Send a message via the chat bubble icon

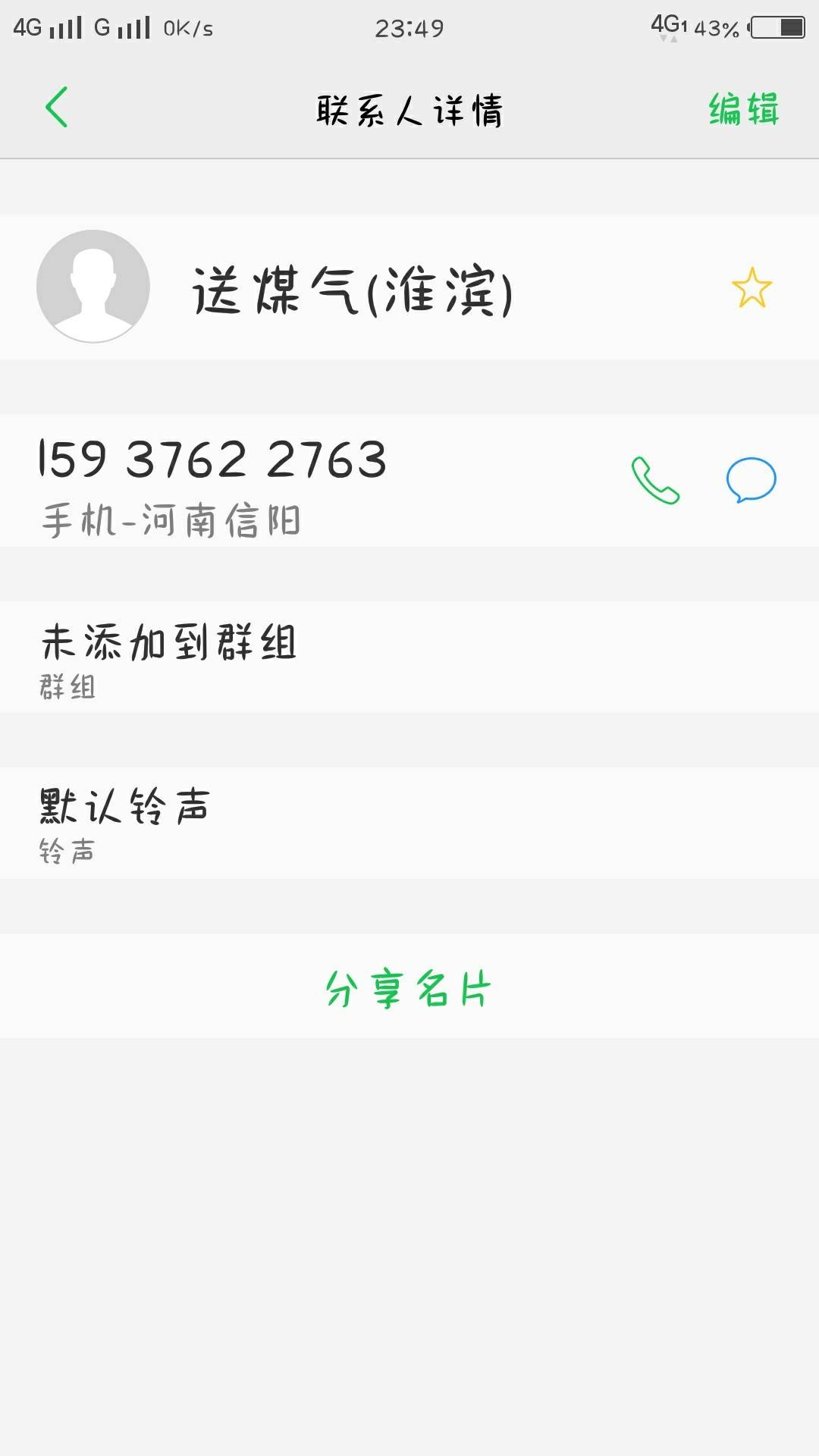point(751,480)
